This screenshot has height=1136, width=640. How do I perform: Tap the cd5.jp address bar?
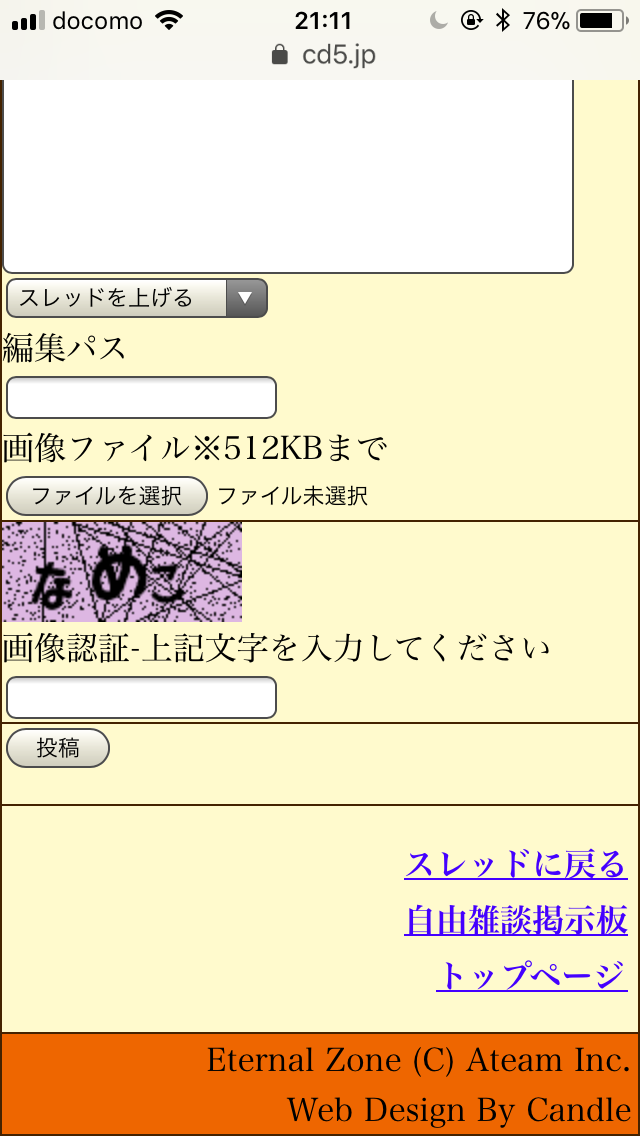coord(323,55)
